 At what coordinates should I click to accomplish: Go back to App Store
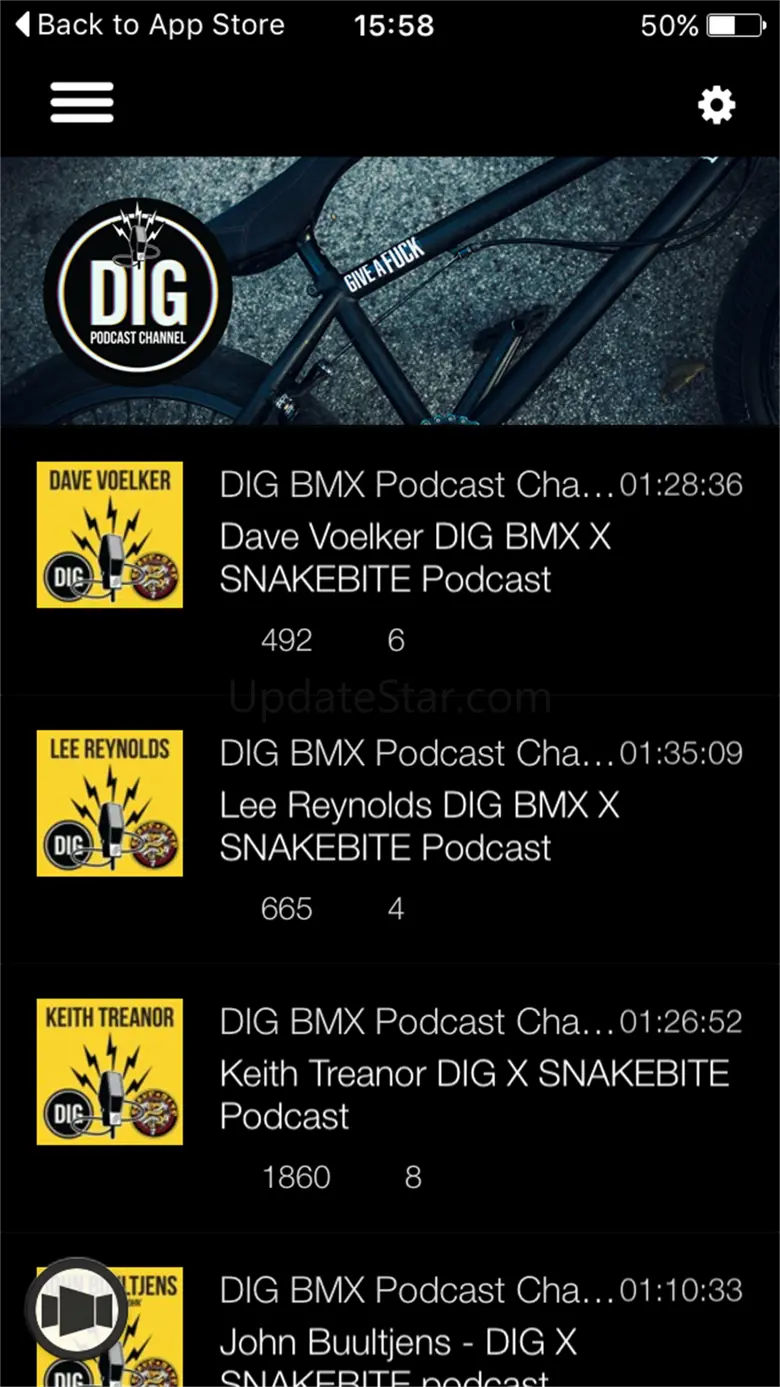[150, 24]
